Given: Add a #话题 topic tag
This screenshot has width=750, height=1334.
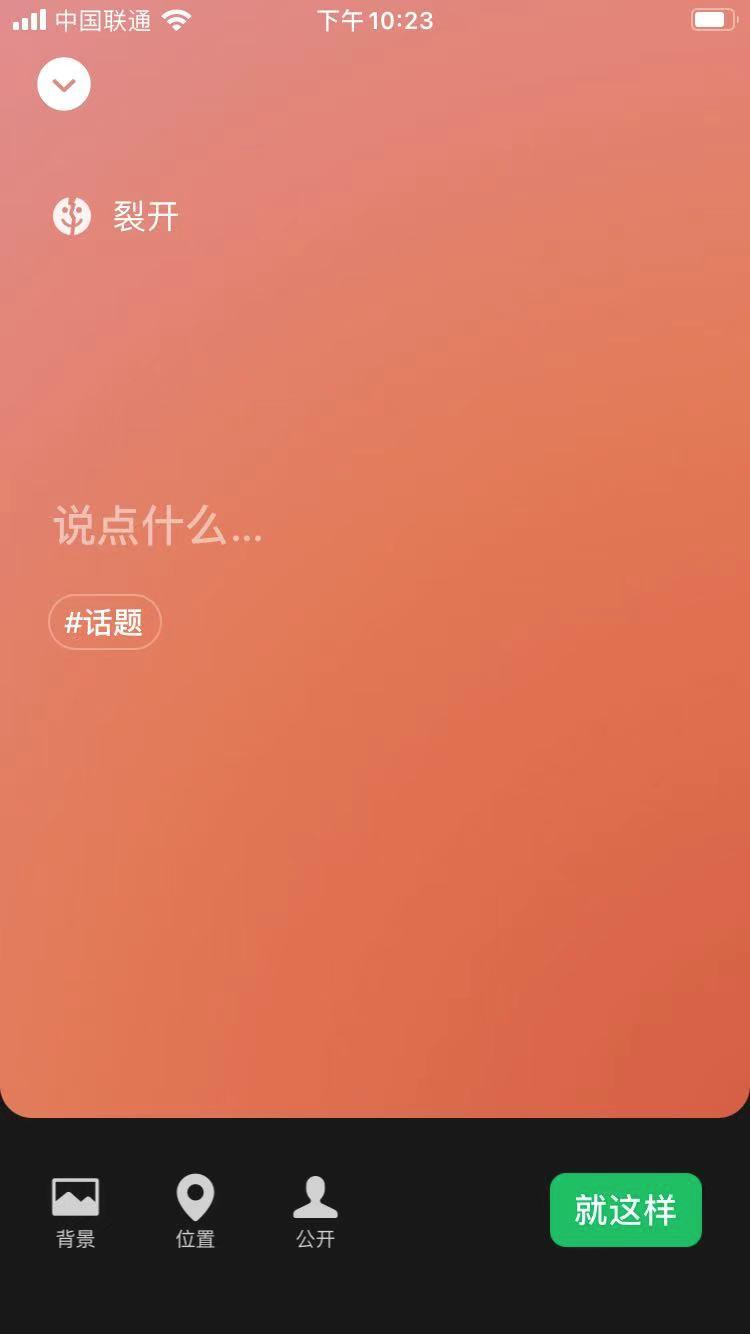Looking at the screenshot, I should click(x=105, y=622).
